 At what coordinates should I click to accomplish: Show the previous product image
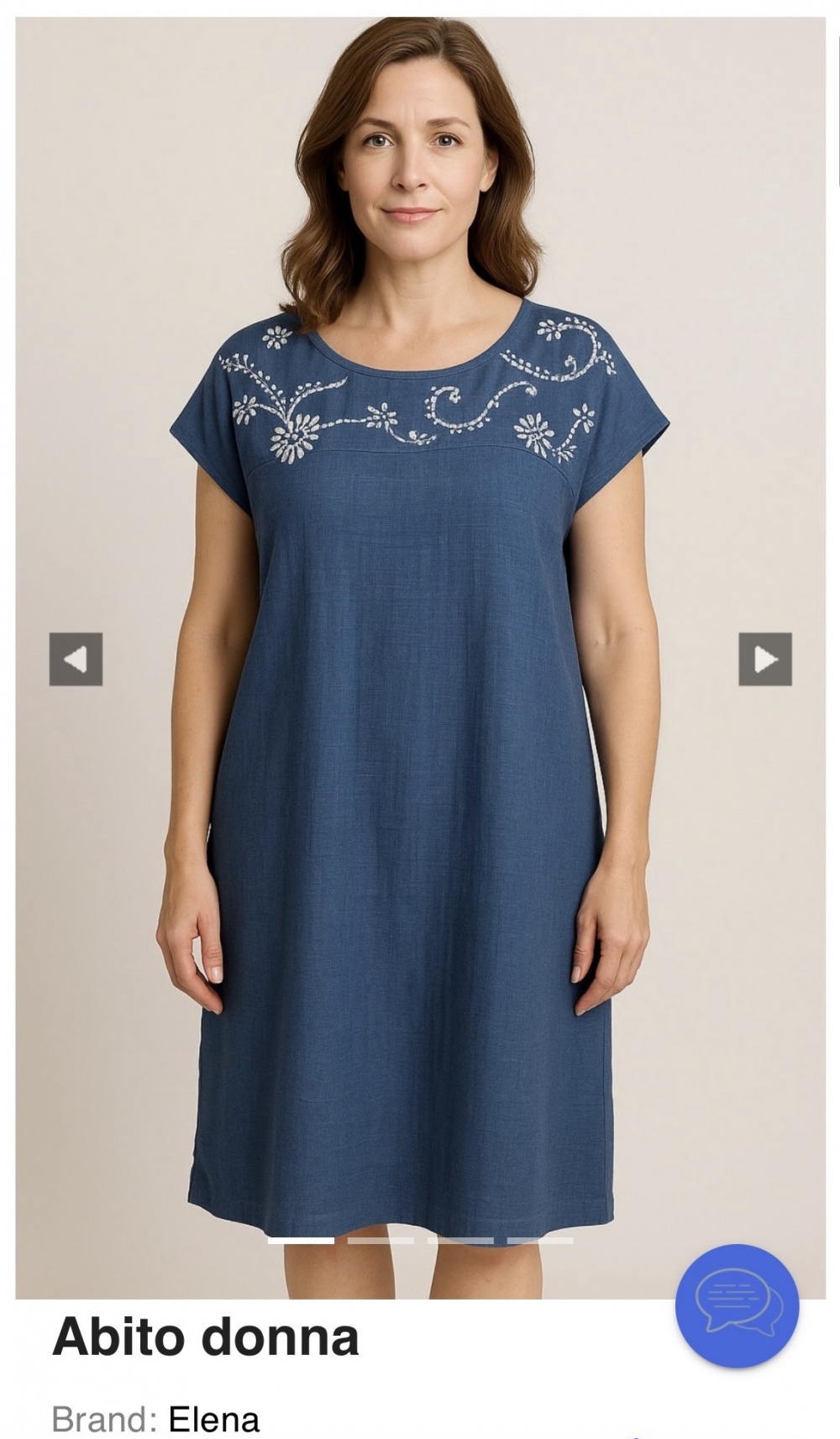(x=76, y=659)
